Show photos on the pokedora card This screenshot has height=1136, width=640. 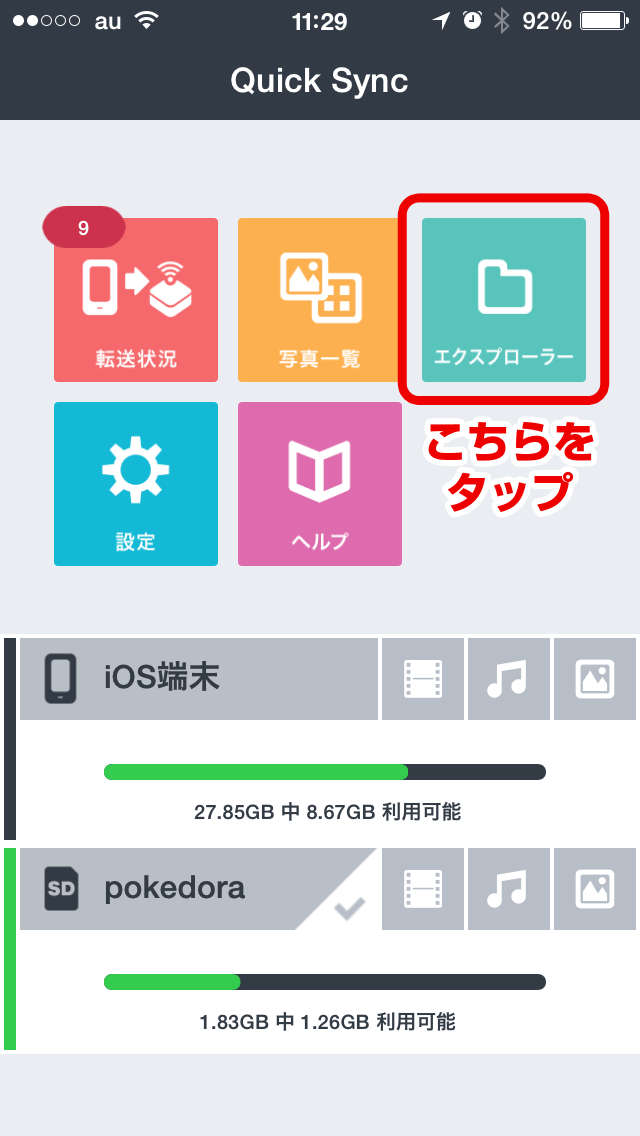pos(595,889)
